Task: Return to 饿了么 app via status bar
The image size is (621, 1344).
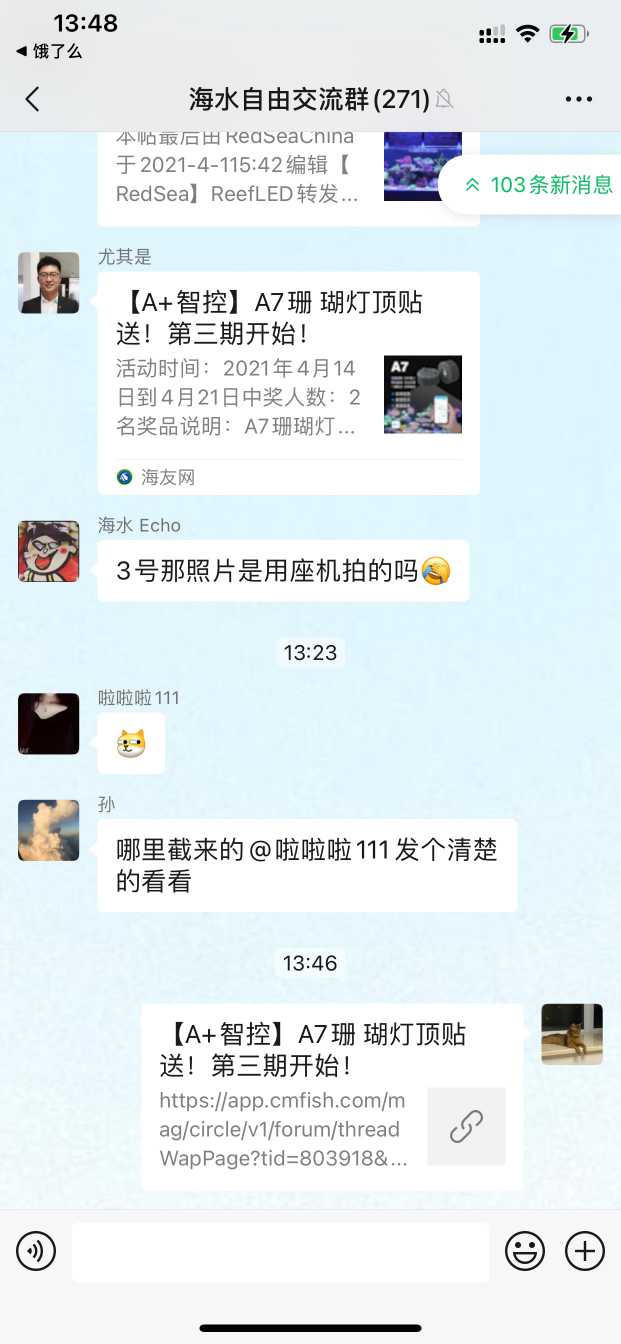Action: [x=50, y=51]
